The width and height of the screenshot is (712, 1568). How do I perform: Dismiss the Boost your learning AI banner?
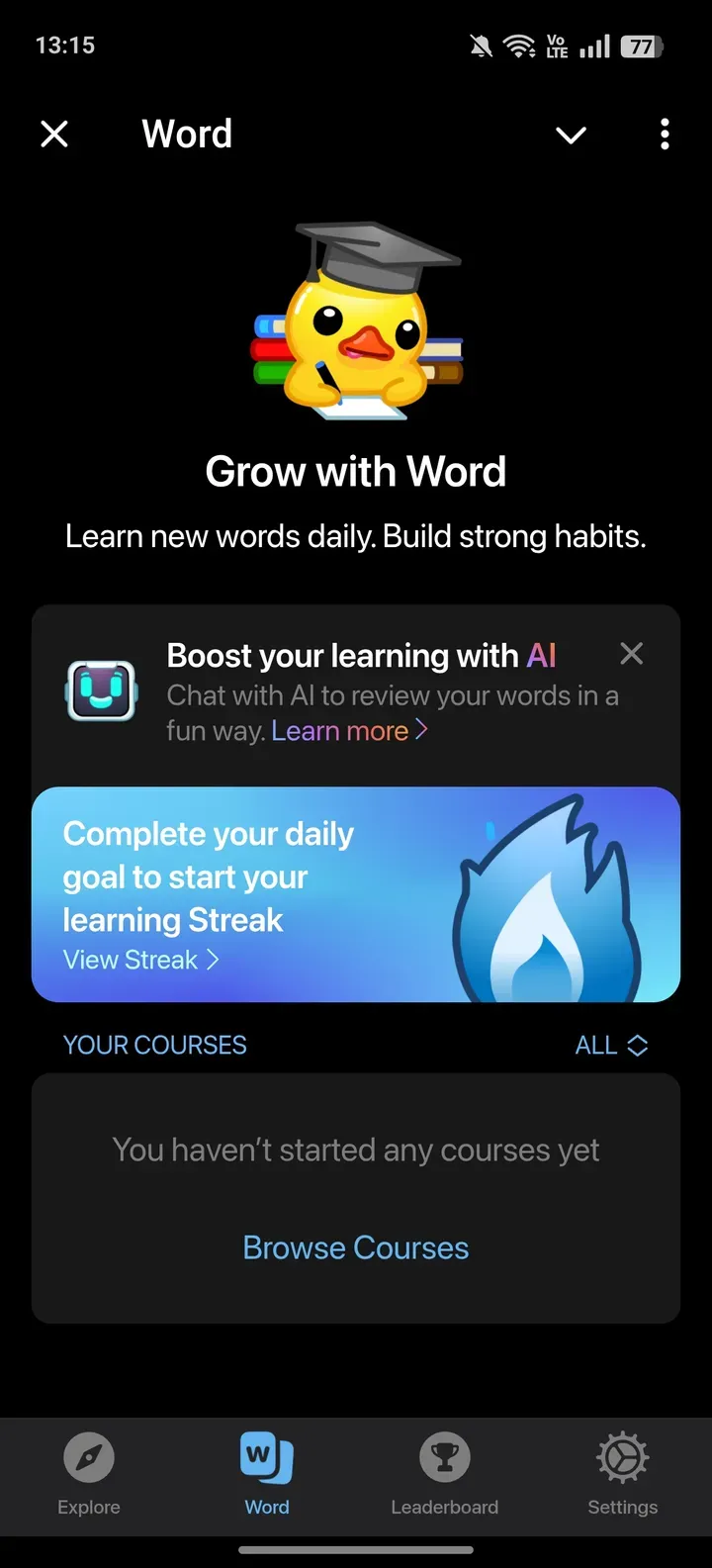point(631,653)
